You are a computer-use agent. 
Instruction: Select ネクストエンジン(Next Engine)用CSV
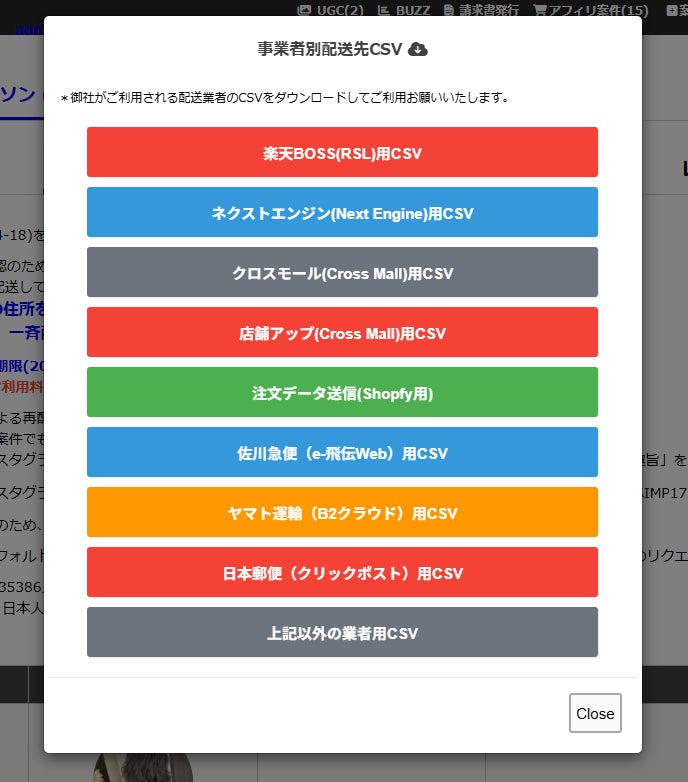coord(342,212)
